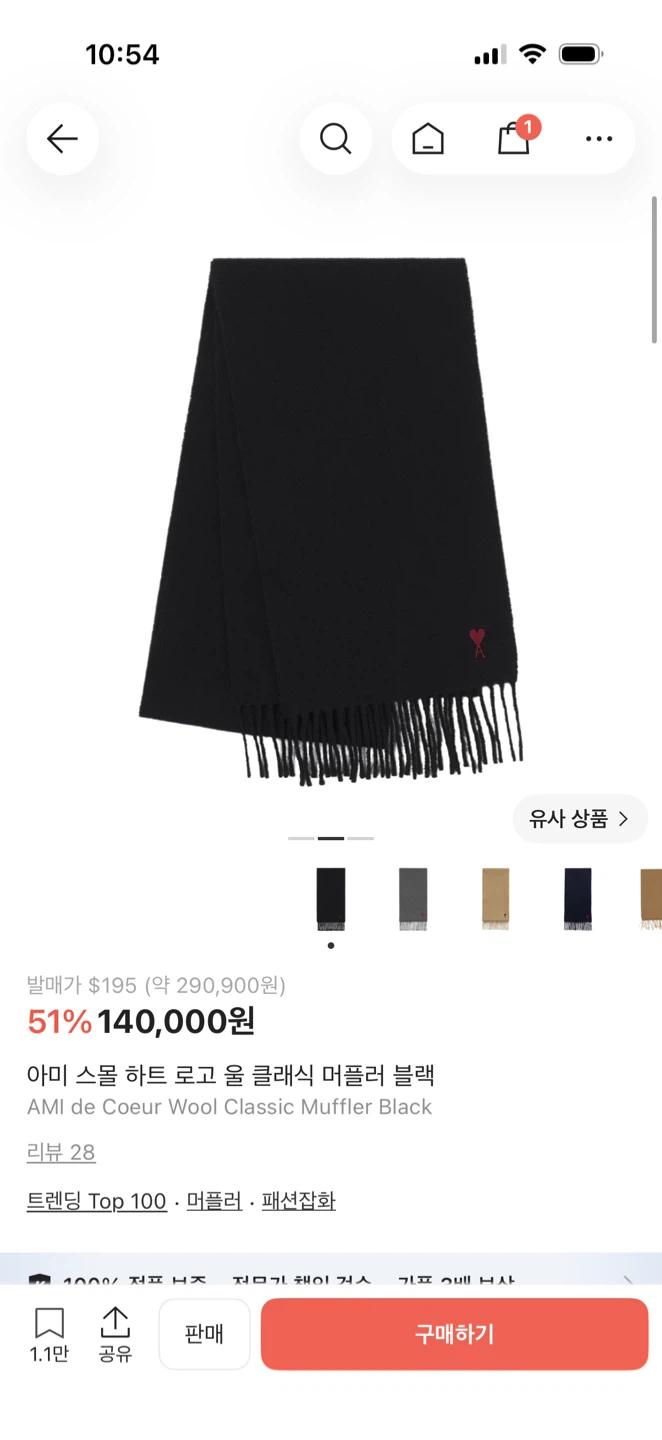Select the black muffler color thumbnail
Screen dimensions: 662x1440
(331, 899)
